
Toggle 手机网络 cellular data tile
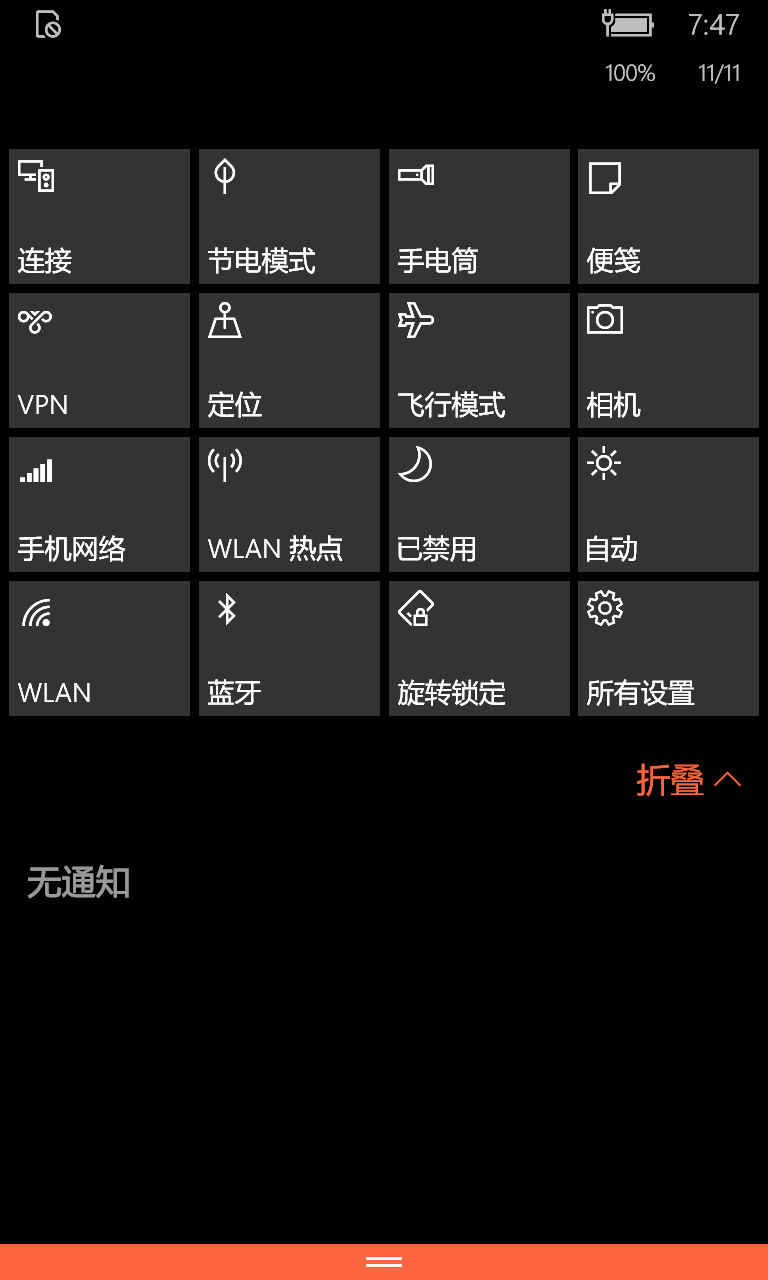(99, 504)
